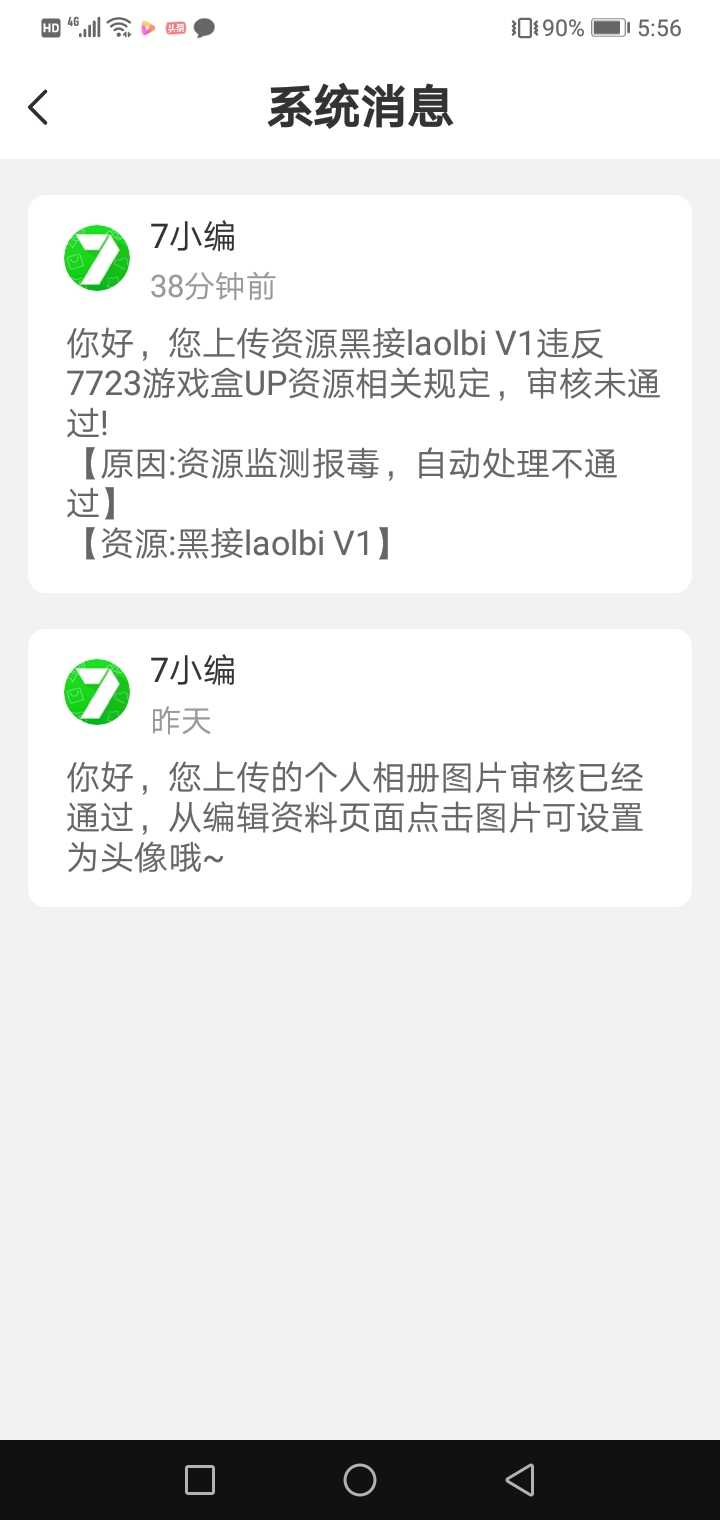Tap 7小编 avatar on the 昨天 message
The image size is (720, 1520).
(x=97, y=692)
